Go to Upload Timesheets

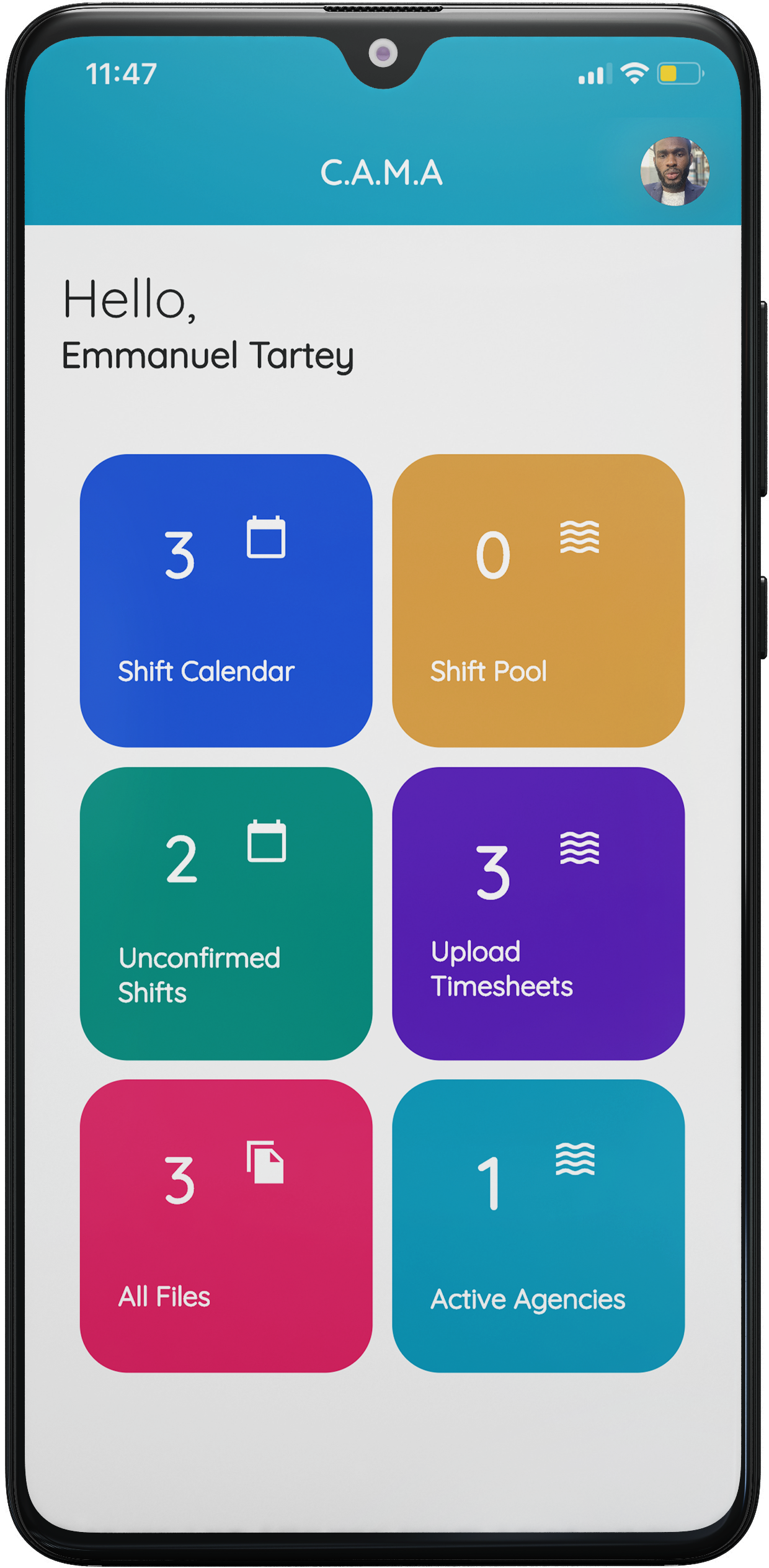[x=538, y=913]
